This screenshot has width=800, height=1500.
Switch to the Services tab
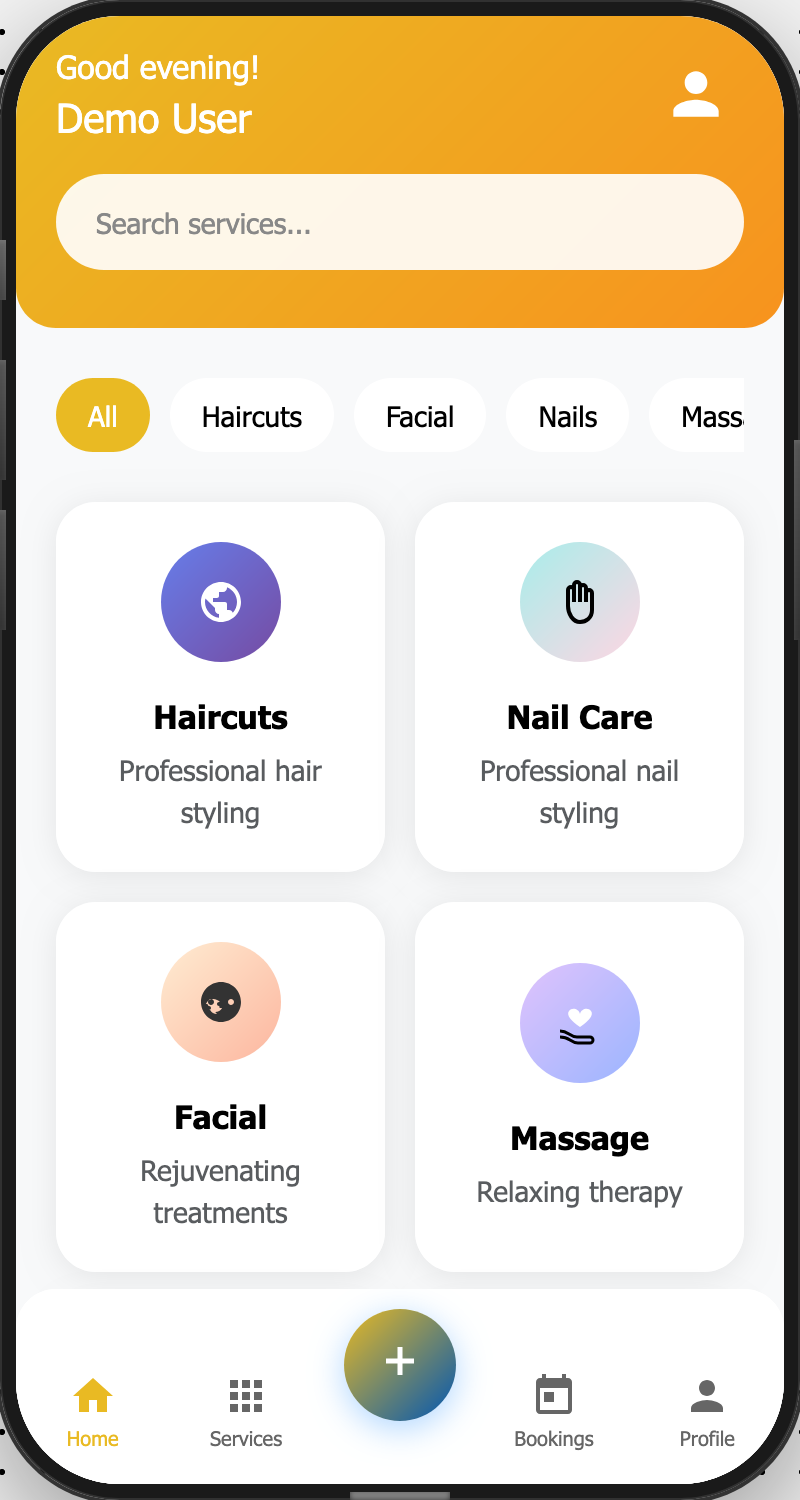pyautogui.click(x=246, y=1412)
